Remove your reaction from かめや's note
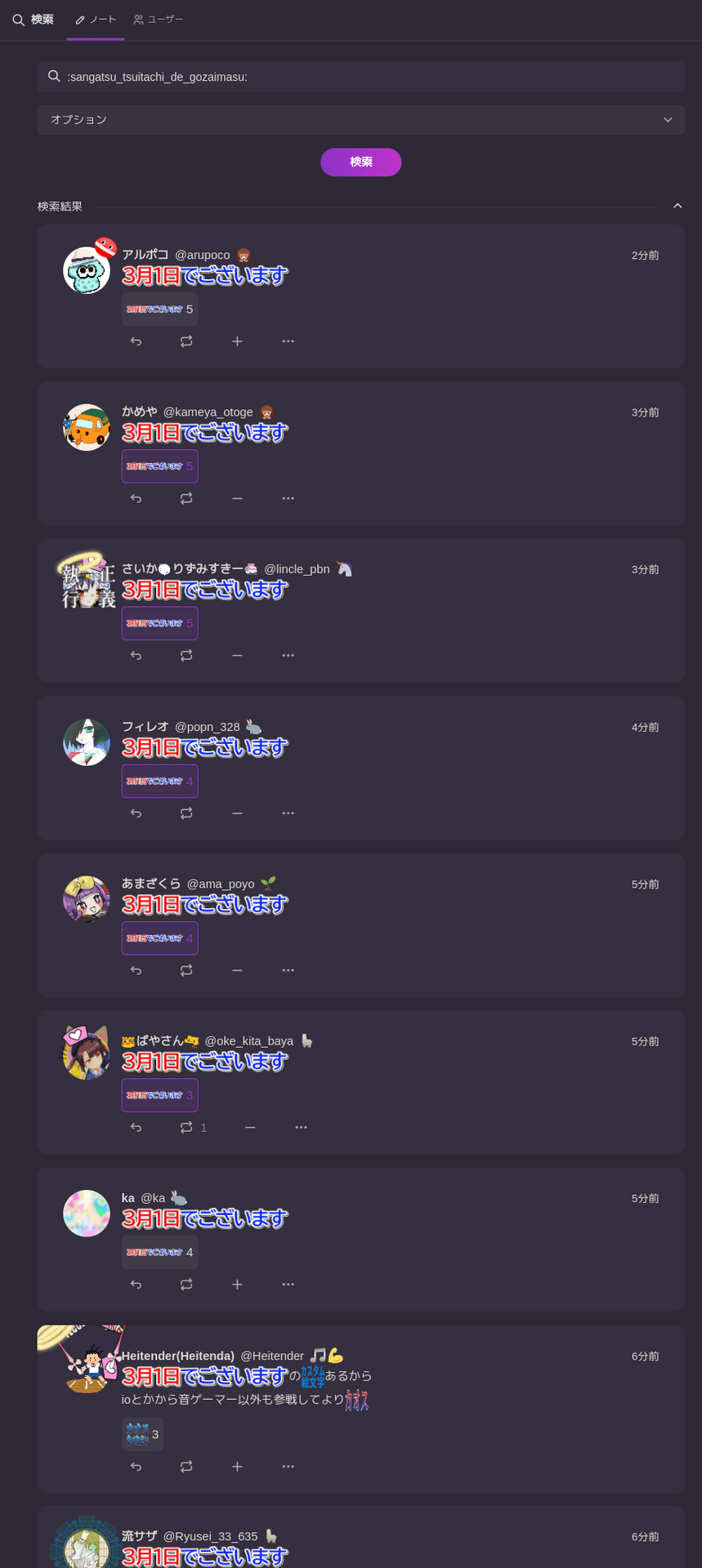This screenshot has width=702, height=1568. (x=237, y=498)
